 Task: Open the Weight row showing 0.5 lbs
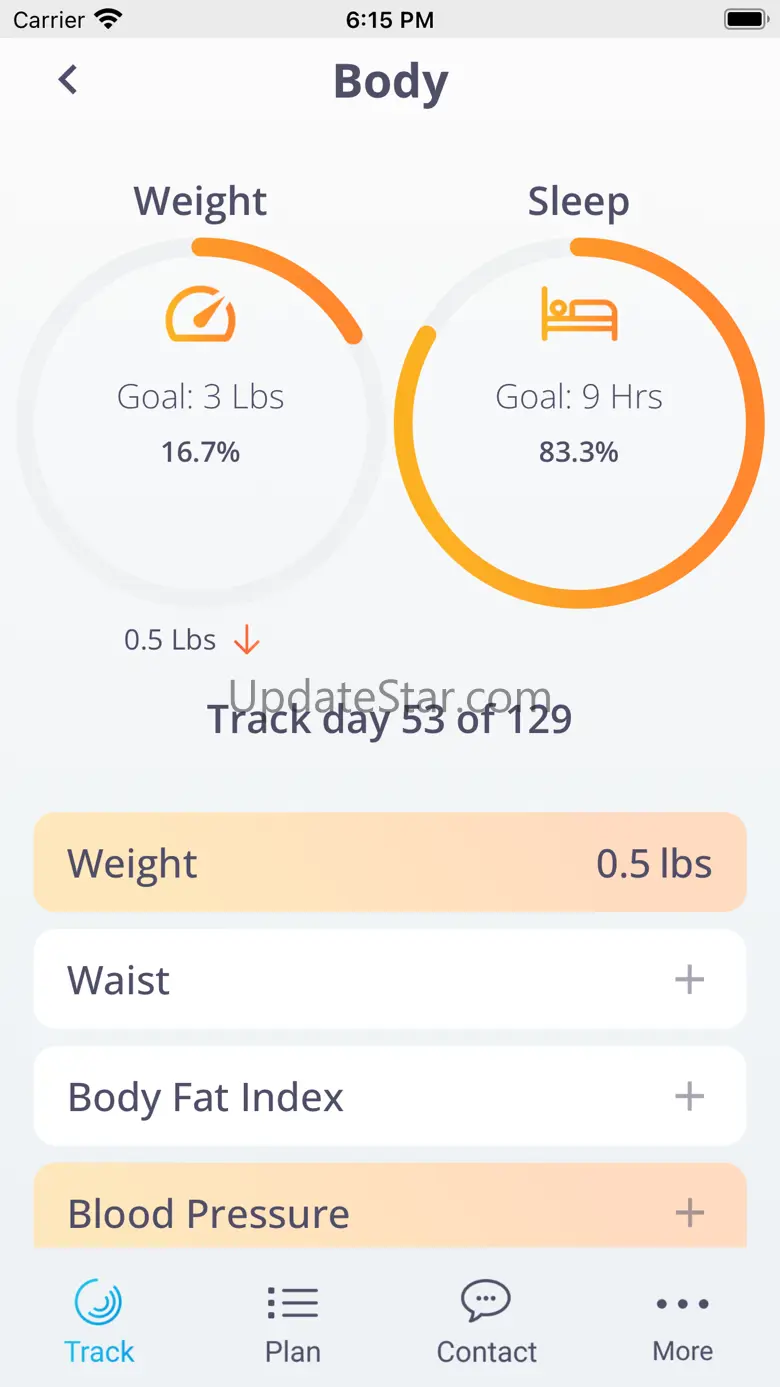click(390, 863)
